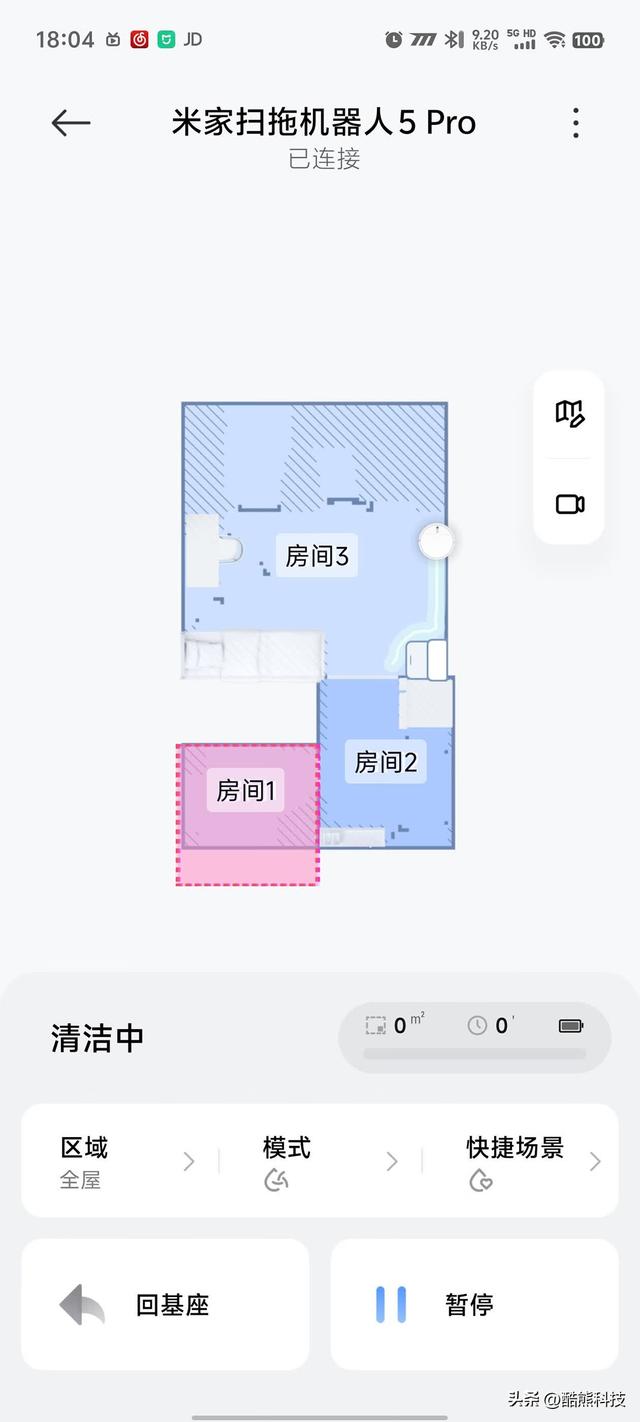Select 房间1 on the map
Viewport: 640px width, 1422px height.
246,791
